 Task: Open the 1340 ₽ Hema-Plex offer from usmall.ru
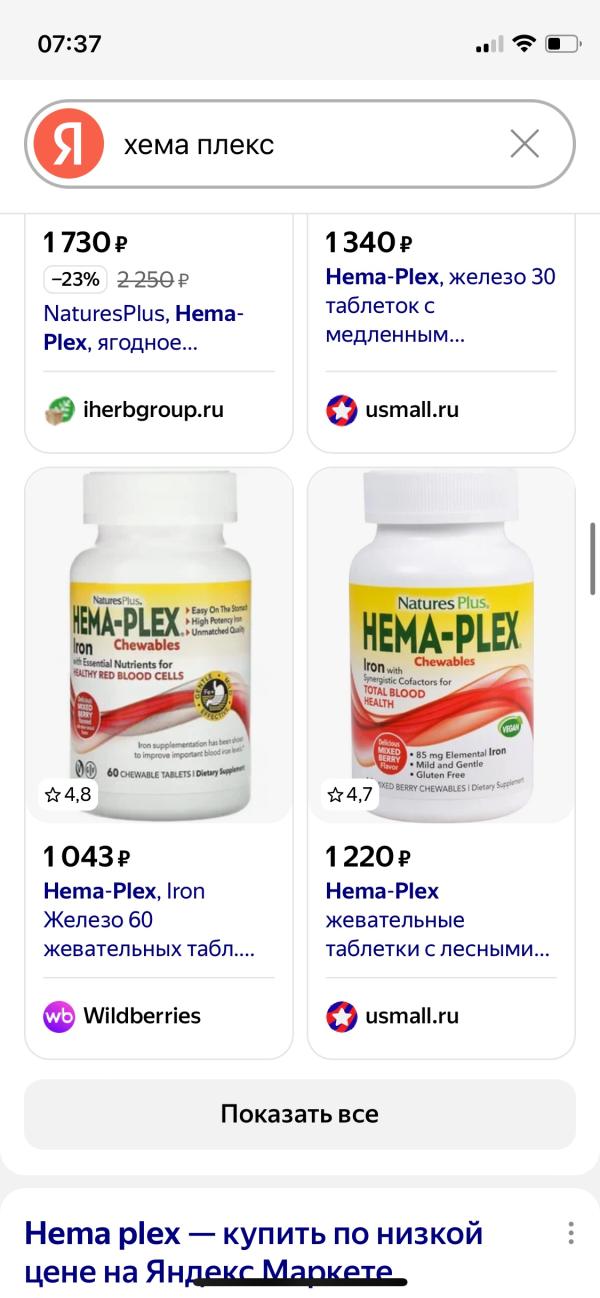[440, 305]
